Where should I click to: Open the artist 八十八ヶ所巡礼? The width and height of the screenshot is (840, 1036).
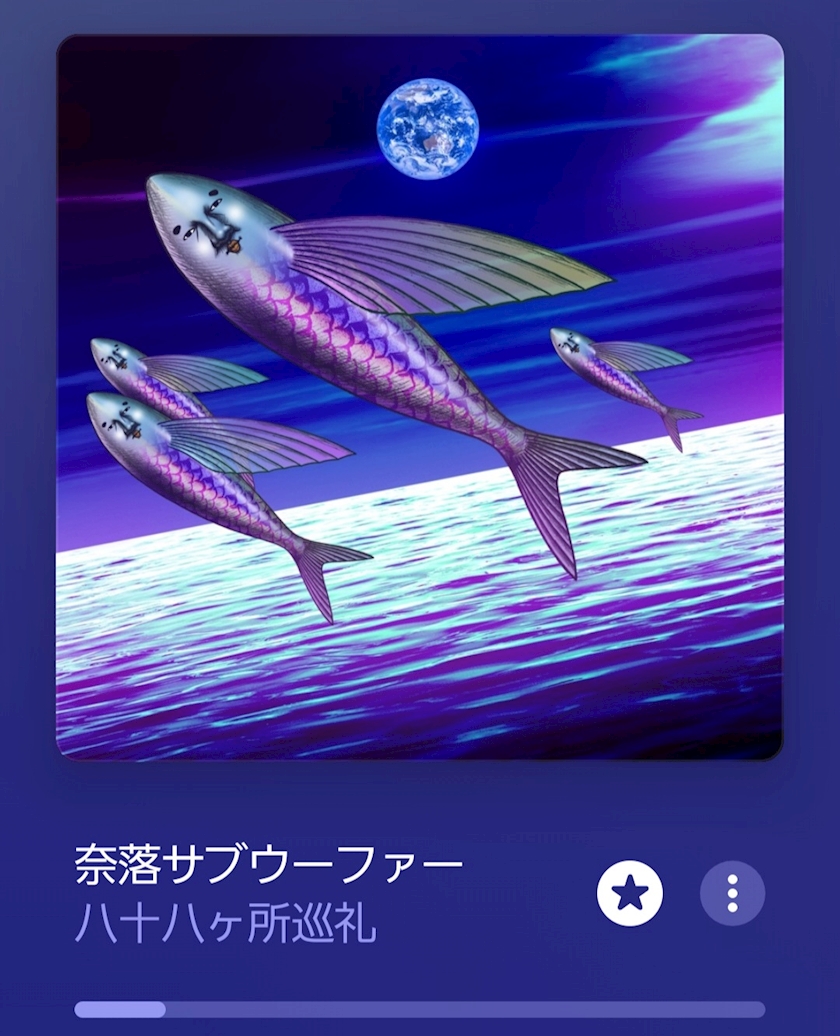click(225, 924)
